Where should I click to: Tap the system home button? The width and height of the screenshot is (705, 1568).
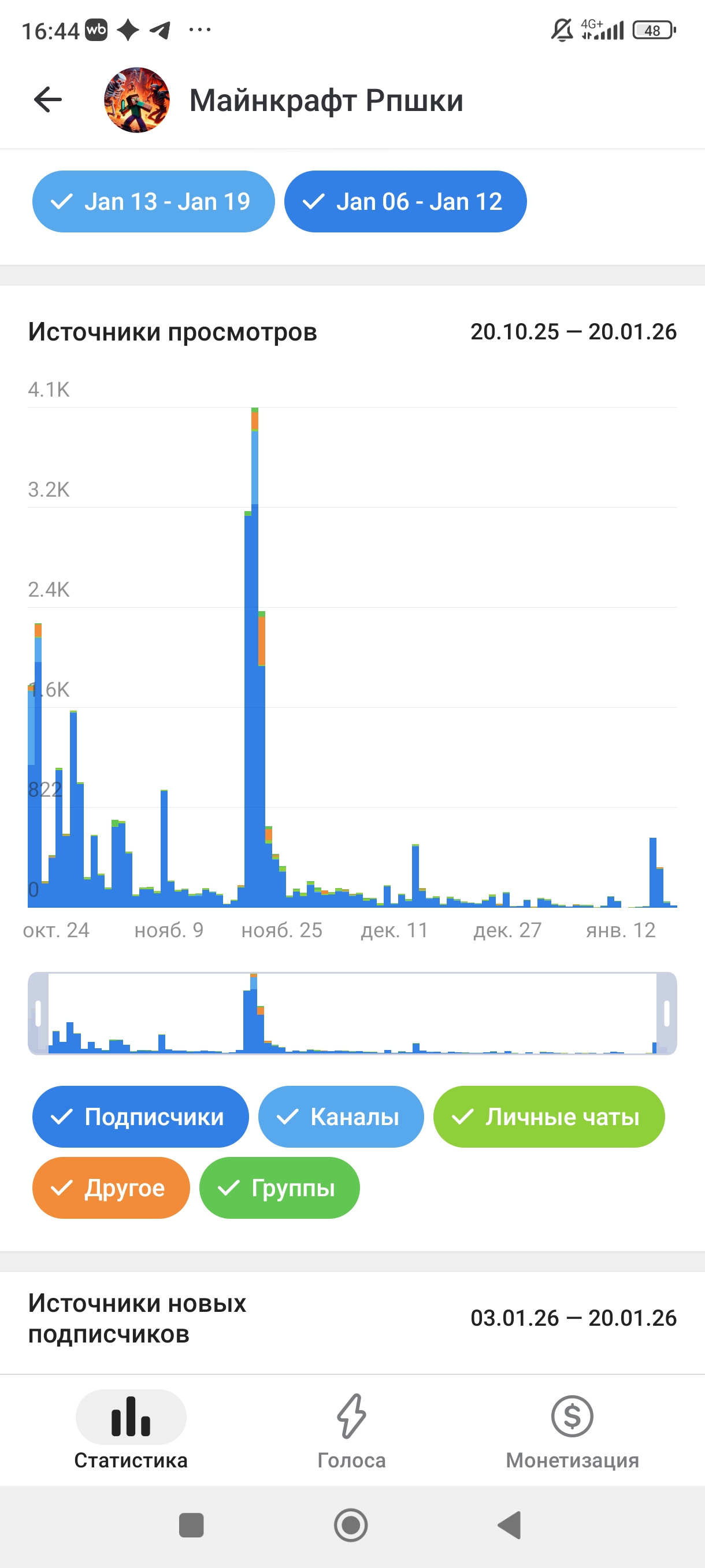pyautogui.click(x=351, y=1525)
